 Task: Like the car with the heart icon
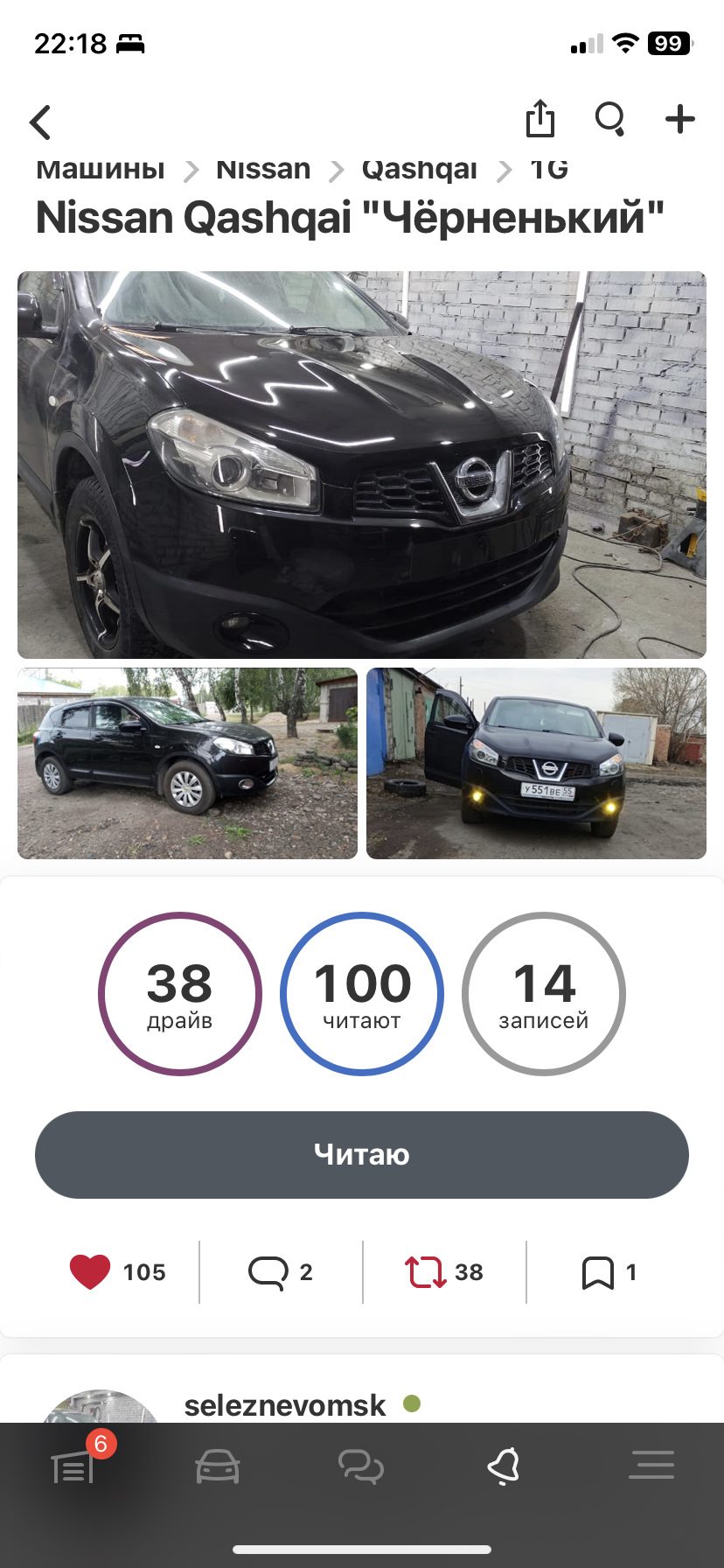pyautogui.click(x=91, y=1272)
